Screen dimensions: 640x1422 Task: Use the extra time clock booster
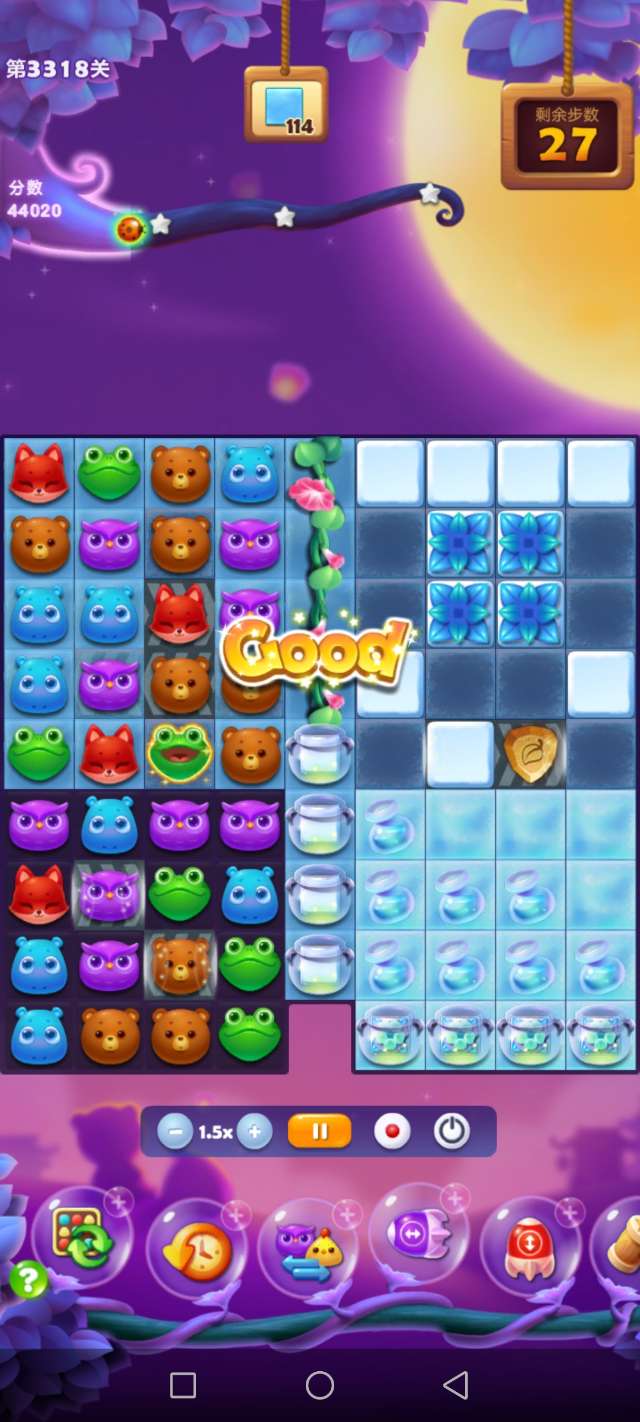[x=196, y=1250]
